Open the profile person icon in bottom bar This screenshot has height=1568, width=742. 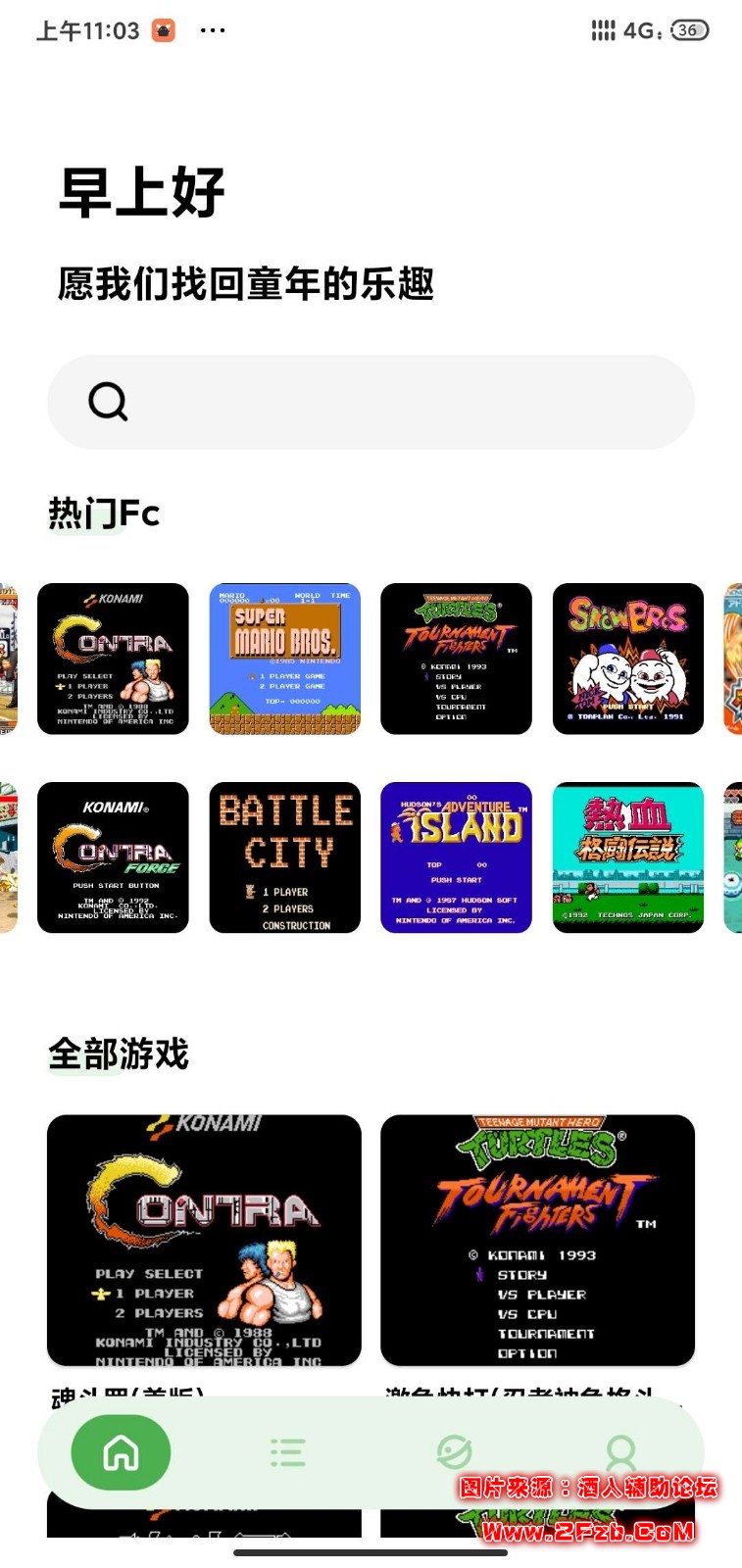[619, 1450]
